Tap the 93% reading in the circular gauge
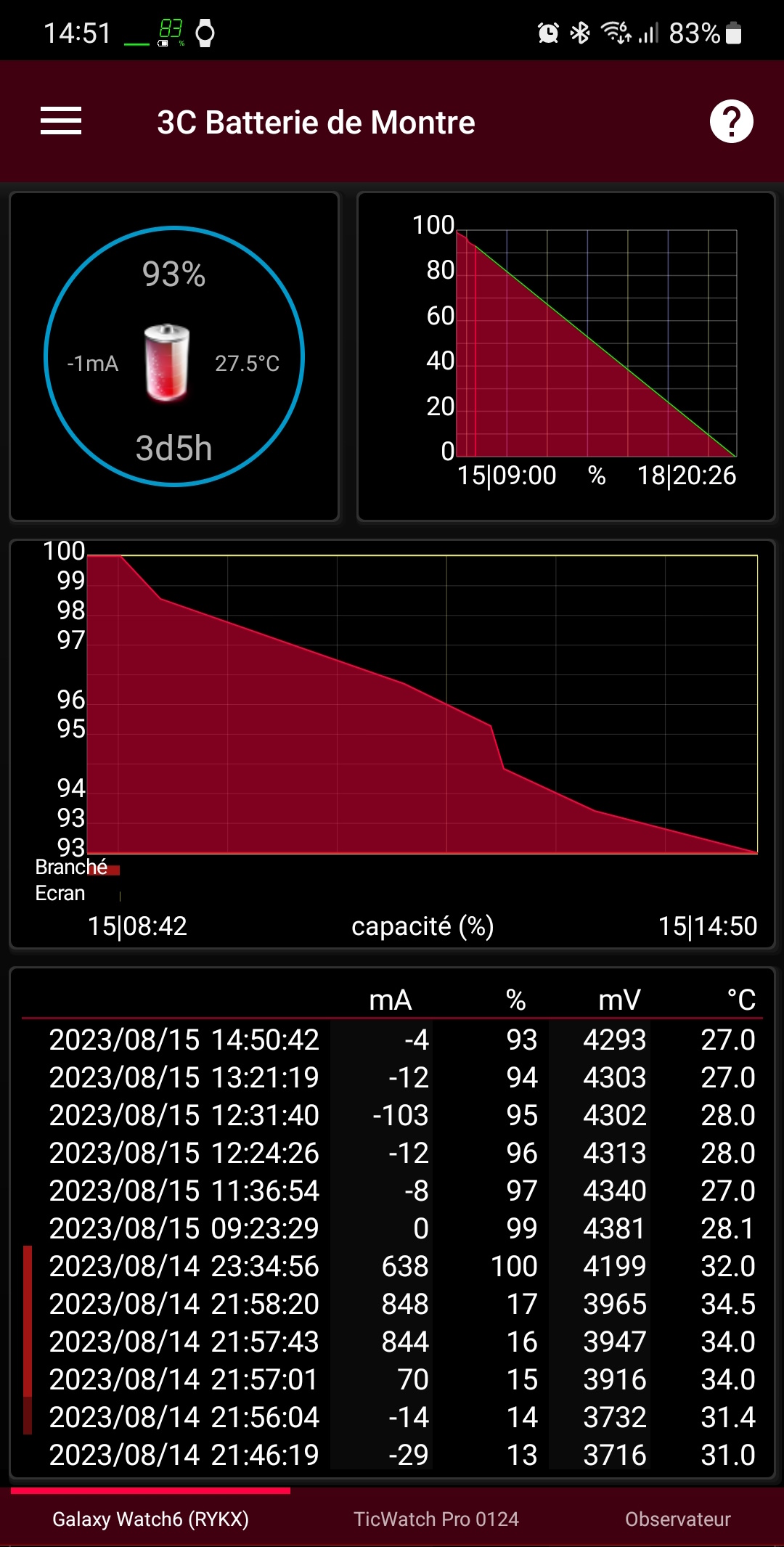Viewport: 784px width, 1547px height. pyautogui.click(x=173, y=274)
